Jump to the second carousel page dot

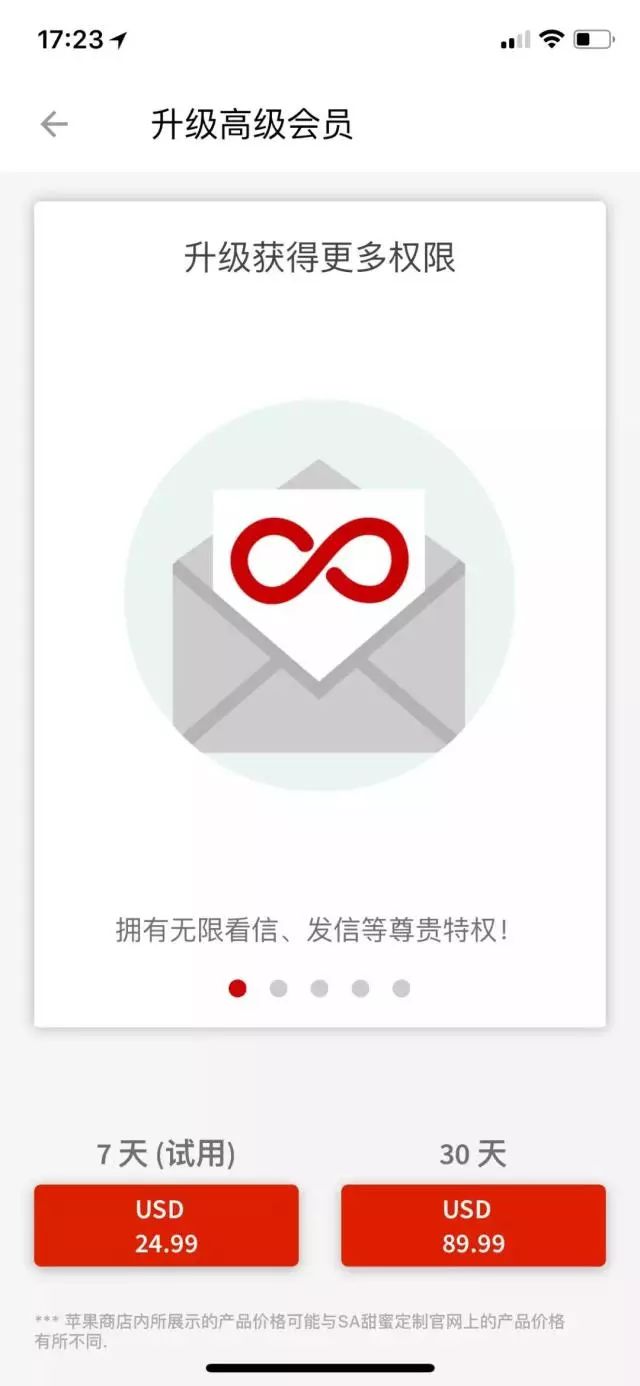278,988
